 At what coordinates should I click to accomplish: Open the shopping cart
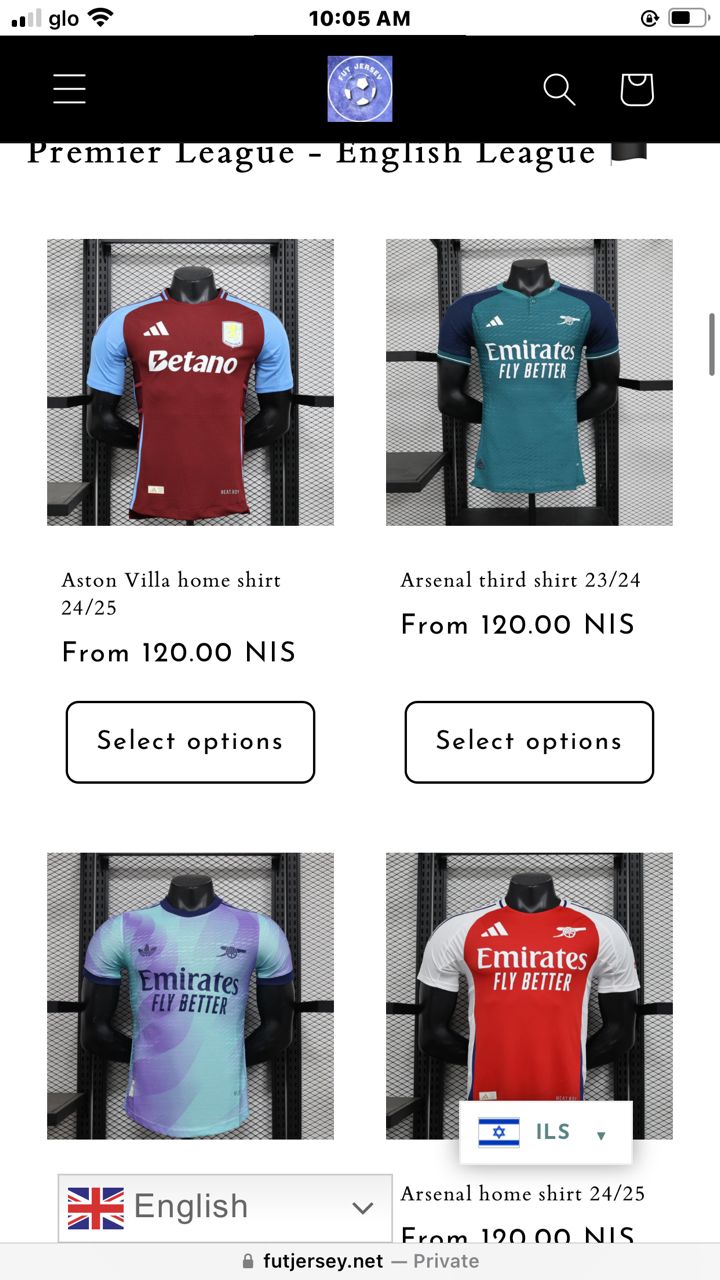[x=637, y=89]
